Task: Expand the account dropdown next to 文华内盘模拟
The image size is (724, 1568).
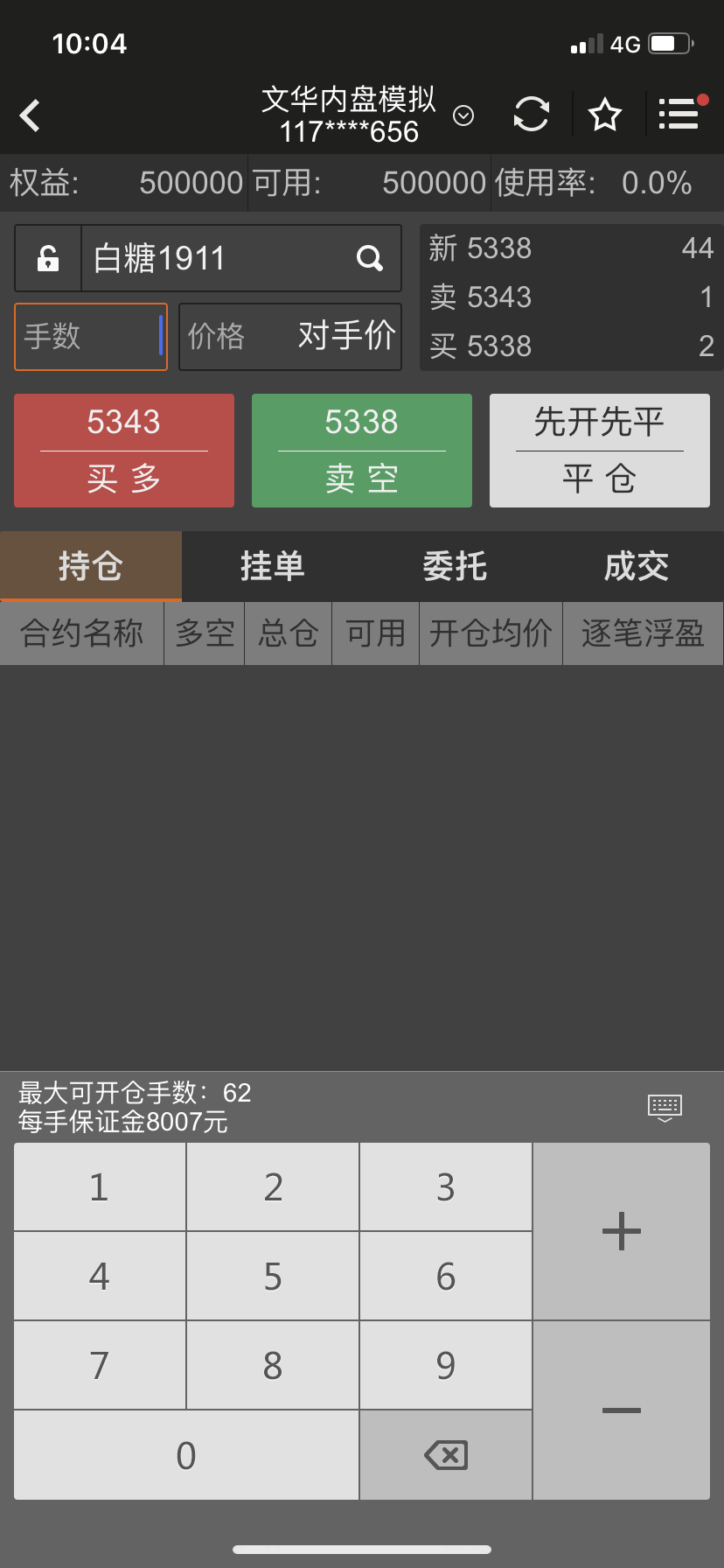Action: [x=463, y=115]
